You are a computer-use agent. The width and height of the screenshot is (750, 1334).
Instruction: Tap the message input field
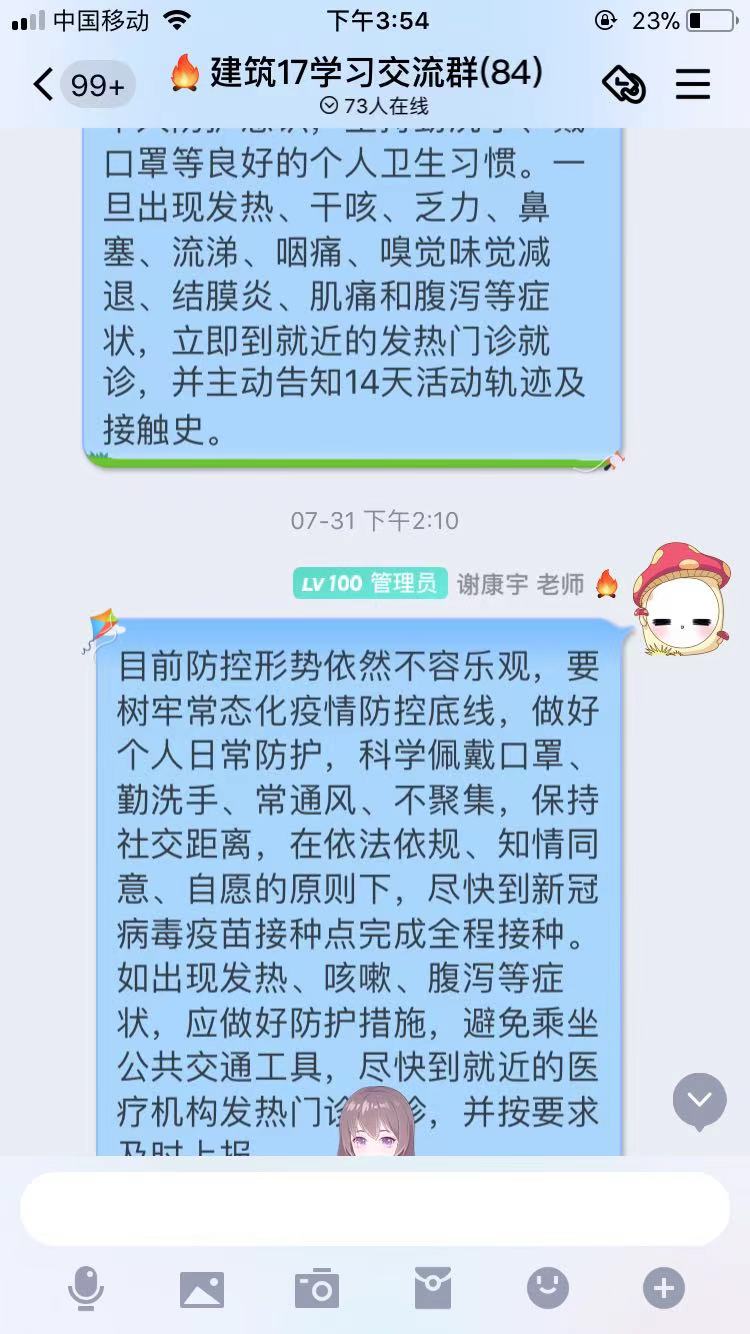pyautogui.click(x=375, y=1208)
